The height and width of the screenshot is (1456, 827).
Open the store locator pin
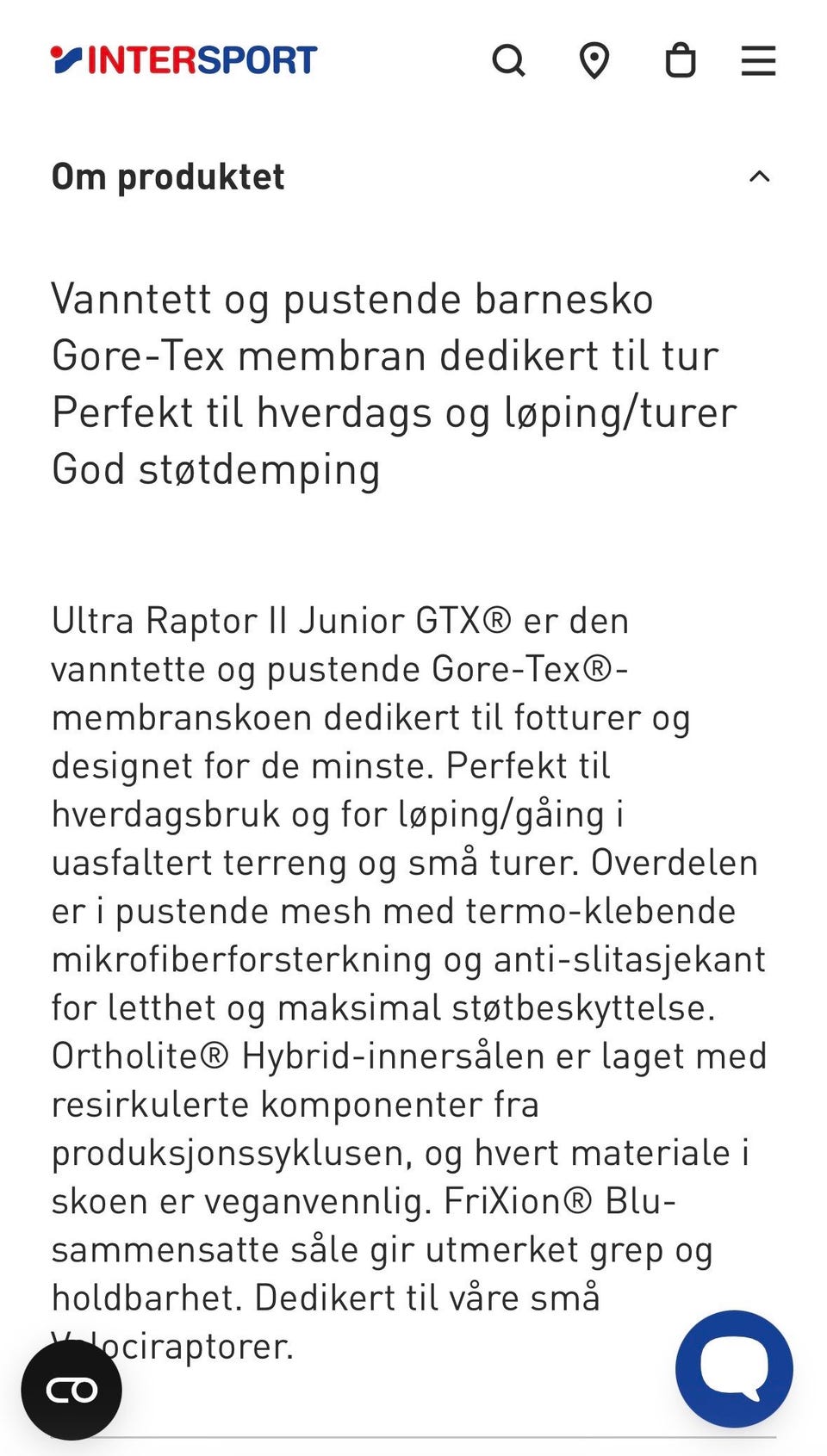point(594,61)
